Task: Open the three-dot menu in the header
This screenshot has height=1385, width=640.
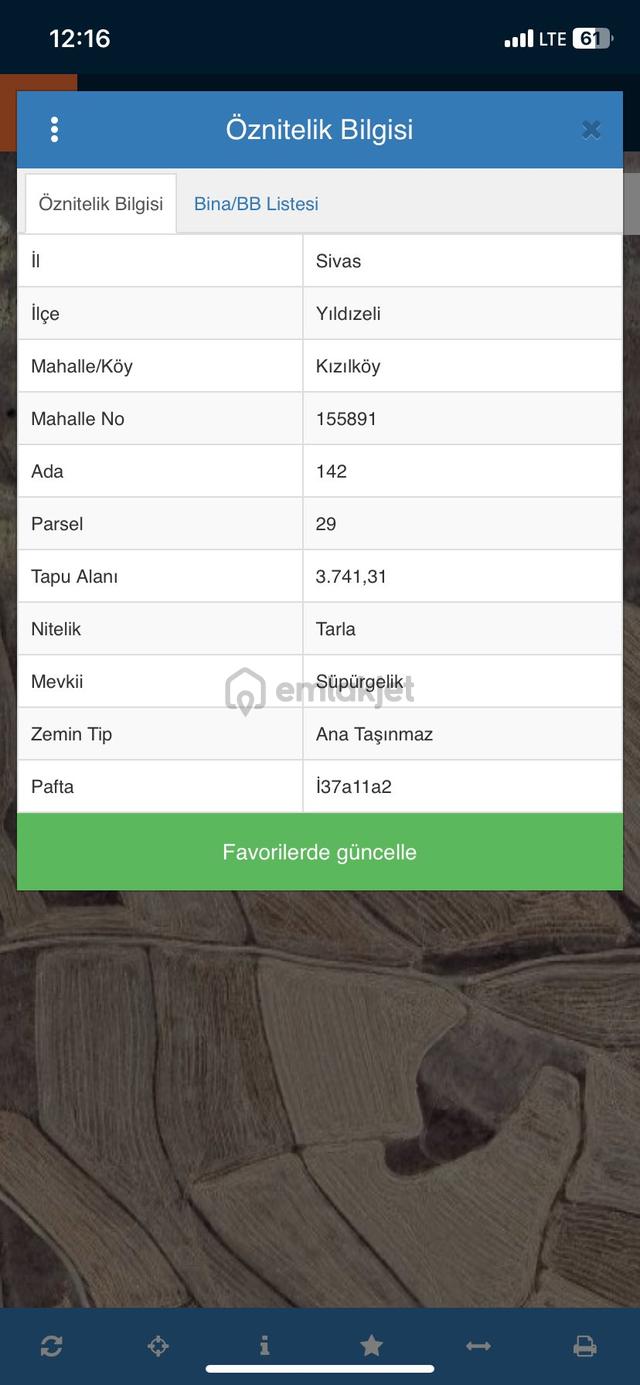Action: coord(54,129)
